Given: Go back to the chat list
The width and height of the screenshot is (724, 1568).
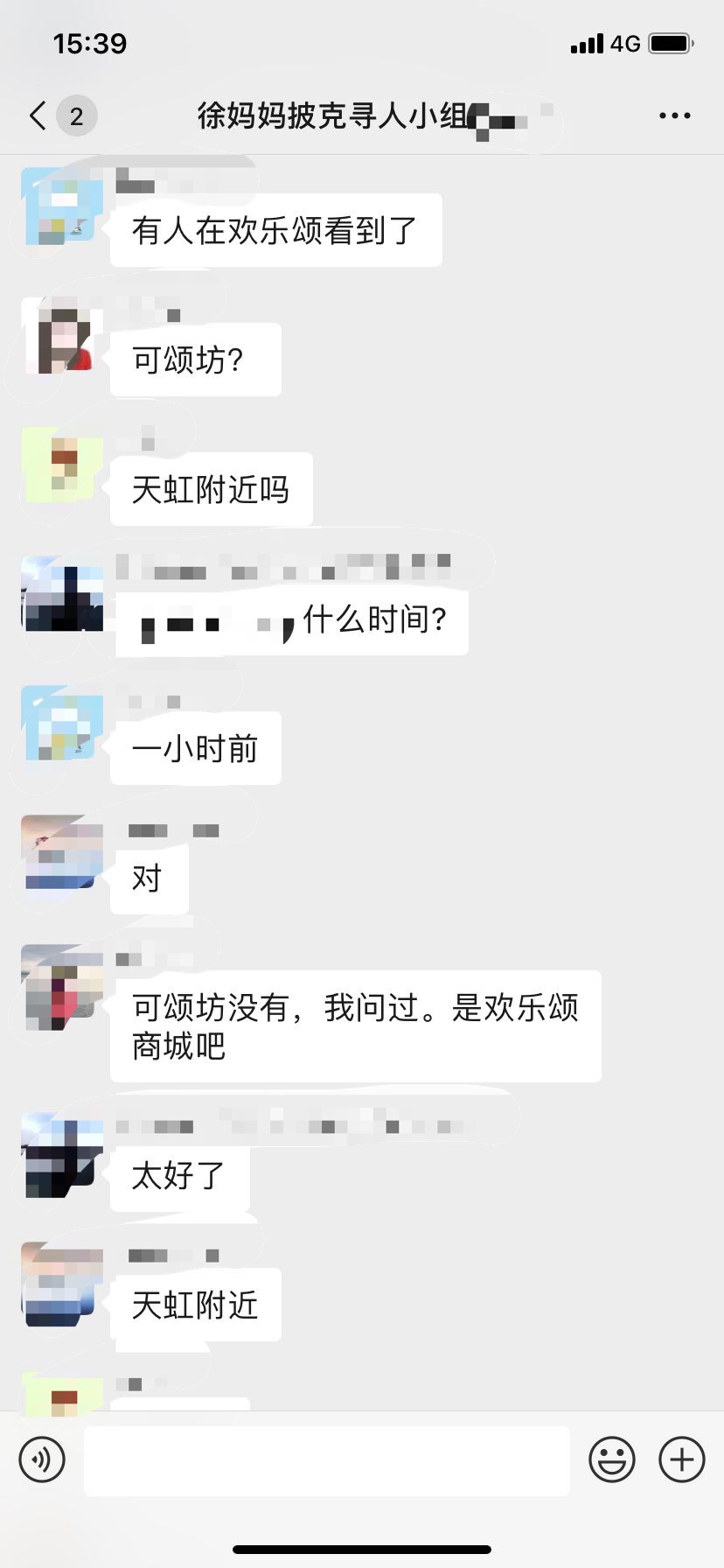Looking at the screenshot, I should tap(38, 115).
